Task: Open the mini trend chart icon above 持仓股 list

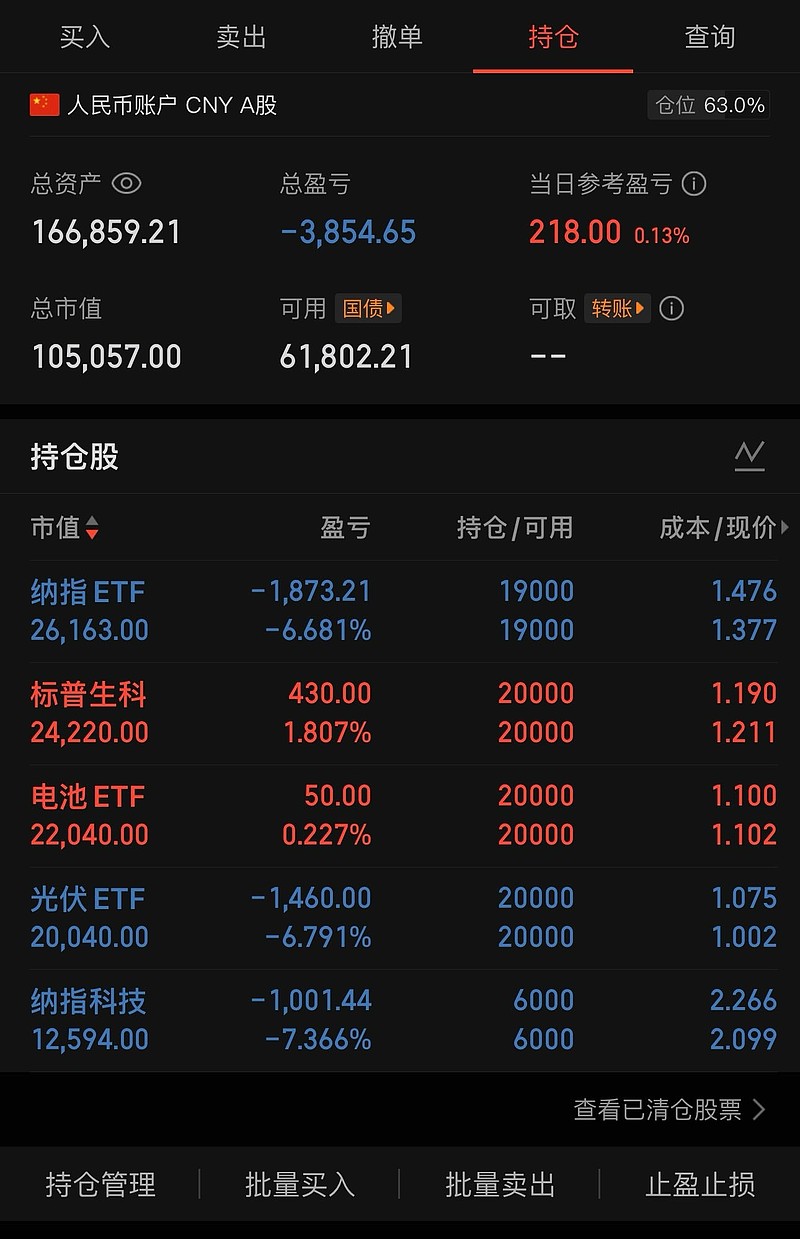Action: [x=749, y=456]
